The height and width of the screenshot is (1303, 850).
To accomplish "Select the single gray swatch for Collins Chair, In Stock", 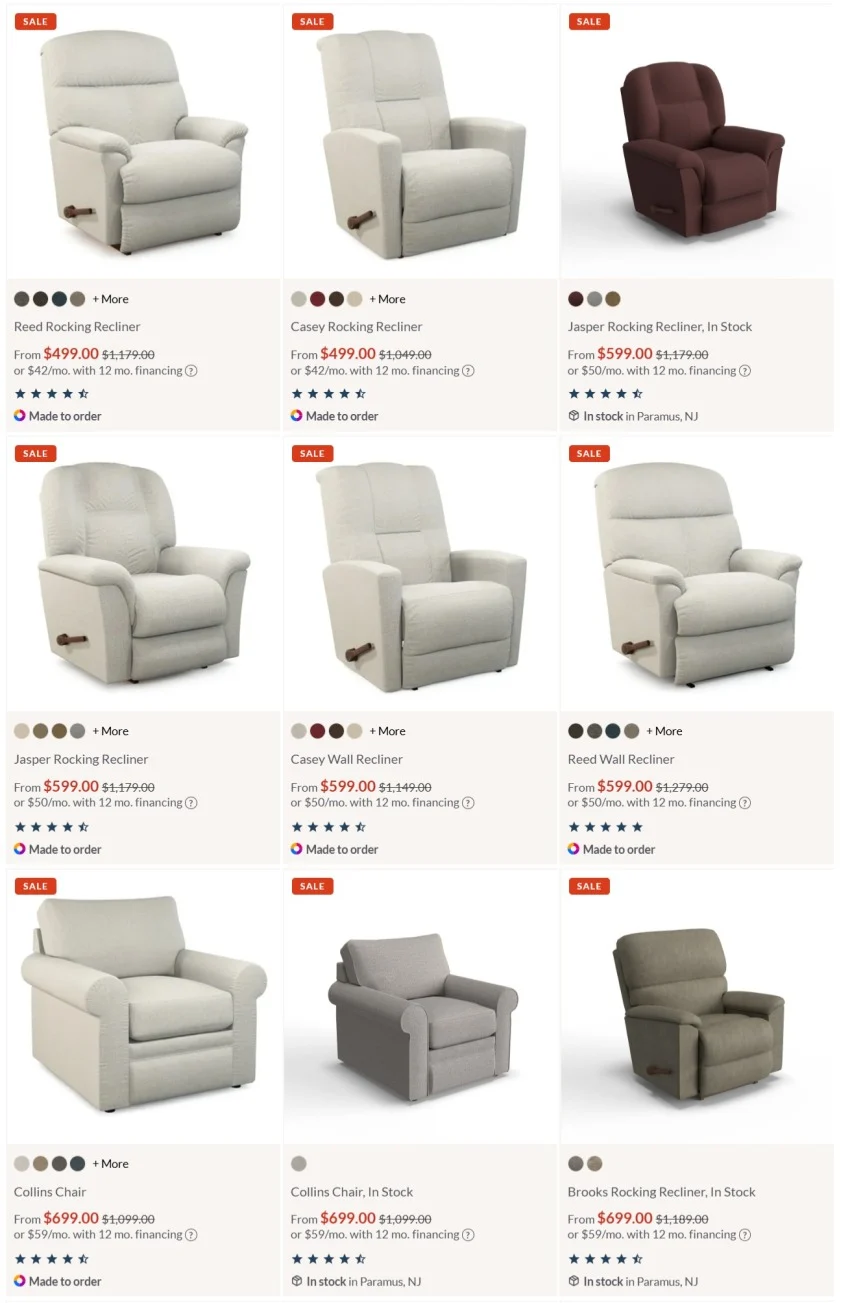I will tap(299, 1164).
